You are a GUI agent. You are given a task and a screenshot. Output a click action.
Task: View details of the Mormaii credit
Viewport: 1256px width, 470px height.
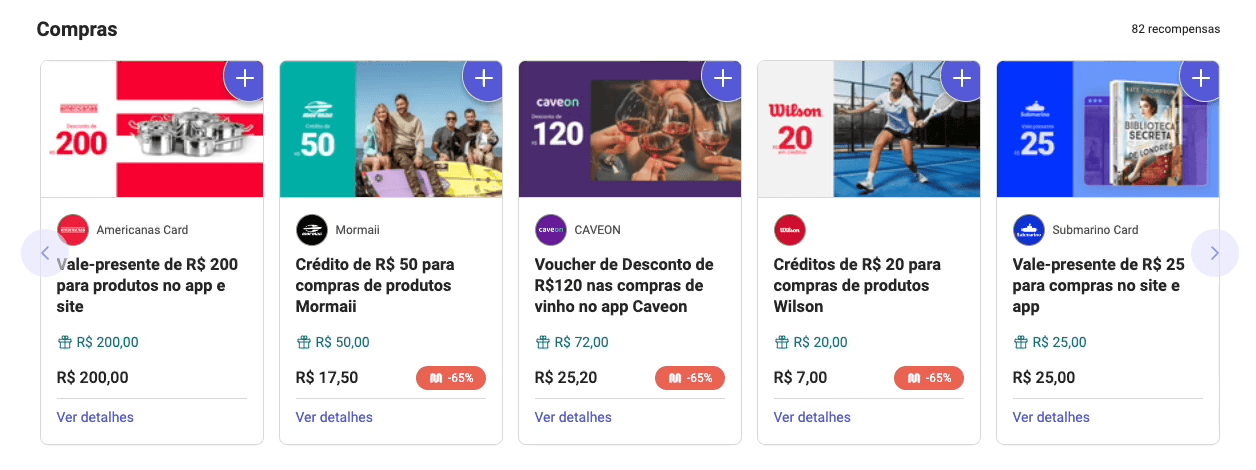[x=334, y=417]
